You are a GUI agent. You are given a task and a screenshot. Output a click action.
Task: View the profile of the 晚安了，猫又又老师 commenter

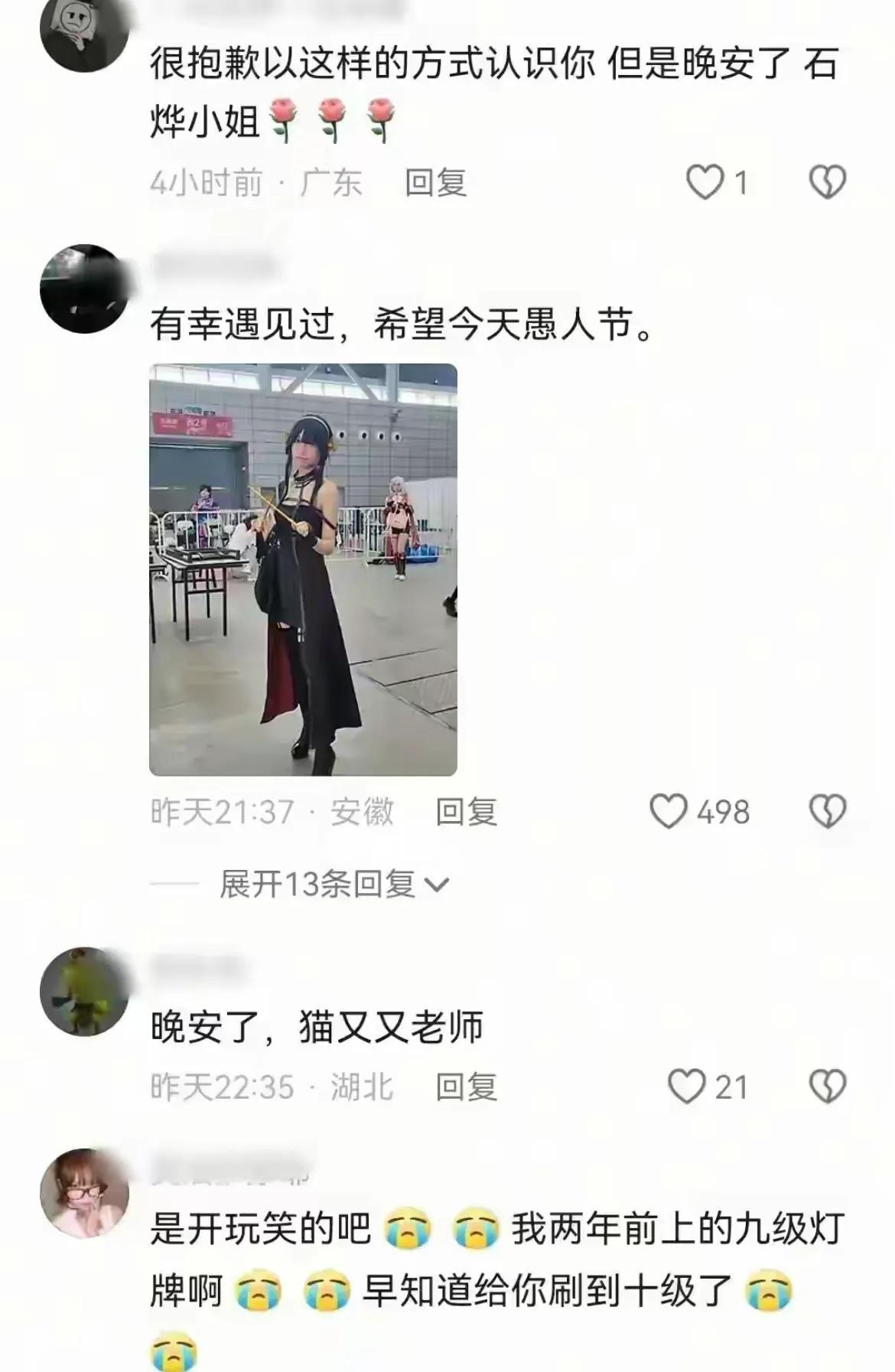coord(84,992)
